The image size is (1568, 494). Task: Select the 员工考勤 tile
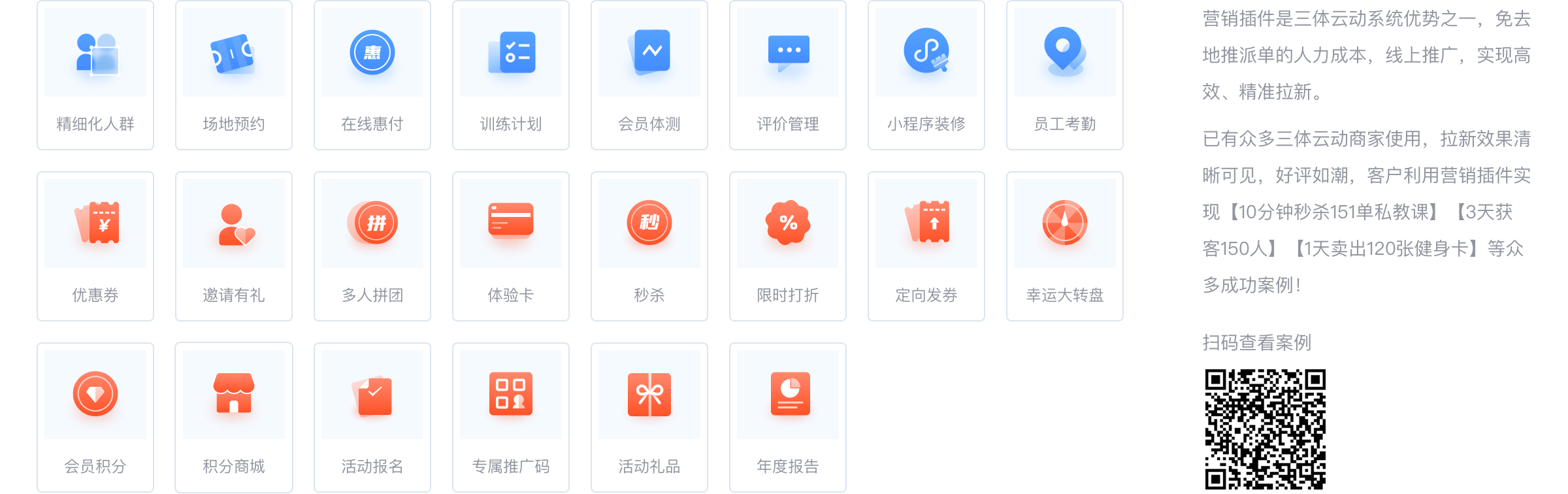(1065, 75)
